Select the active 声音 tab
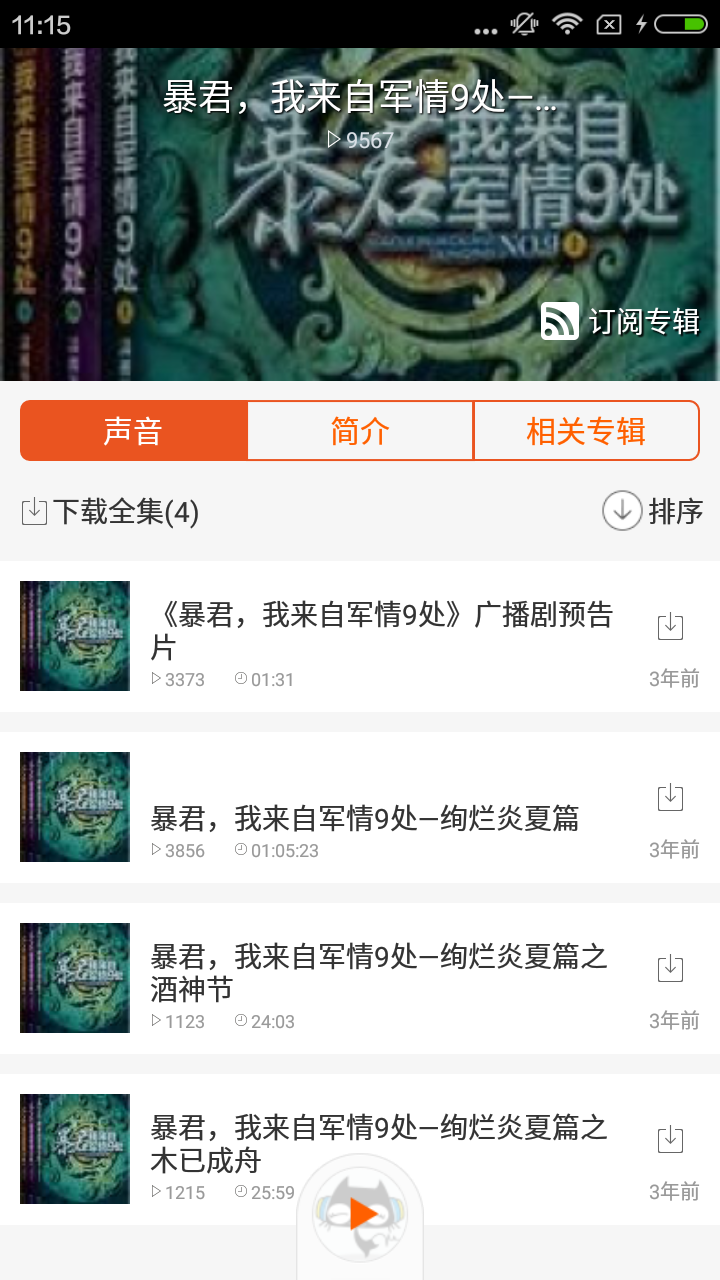 tap(133, 430)
